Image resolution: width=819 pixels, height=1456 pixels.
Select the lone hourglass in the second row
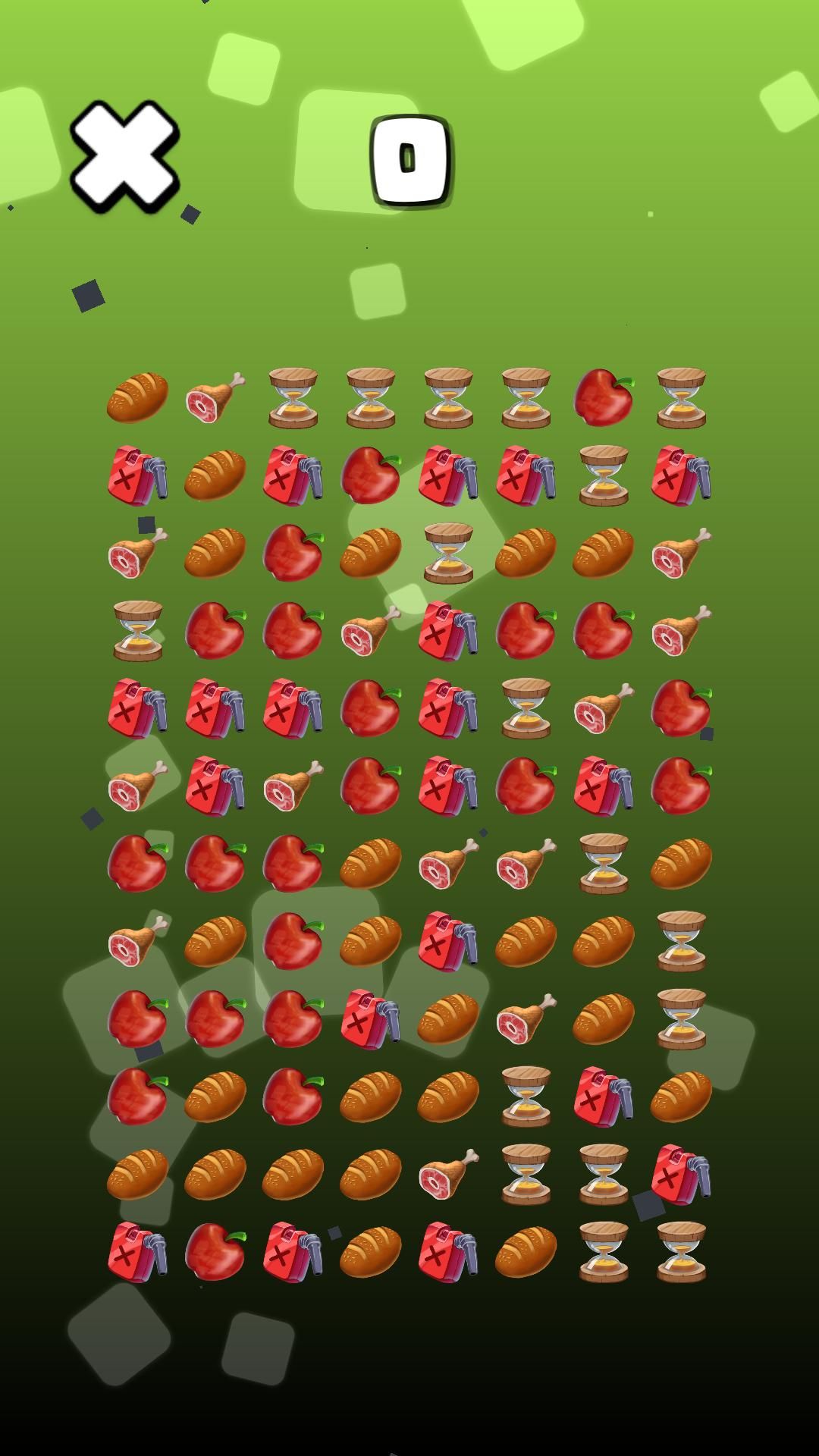(603, 475)
